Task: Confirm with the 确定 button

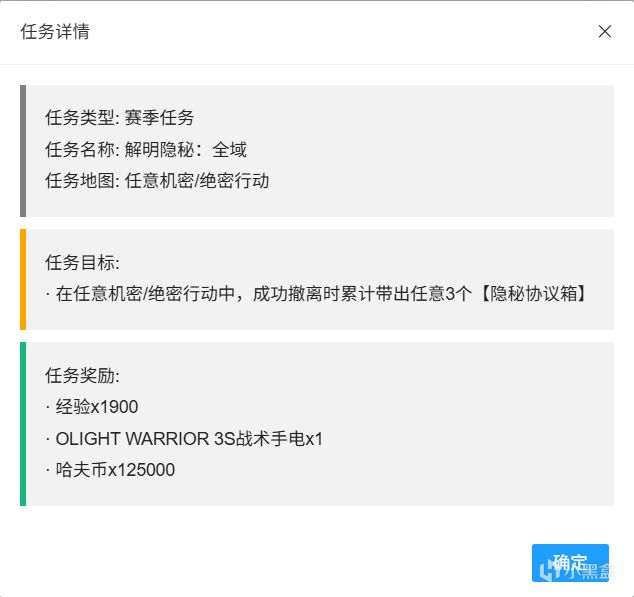Action: [570, 562]
